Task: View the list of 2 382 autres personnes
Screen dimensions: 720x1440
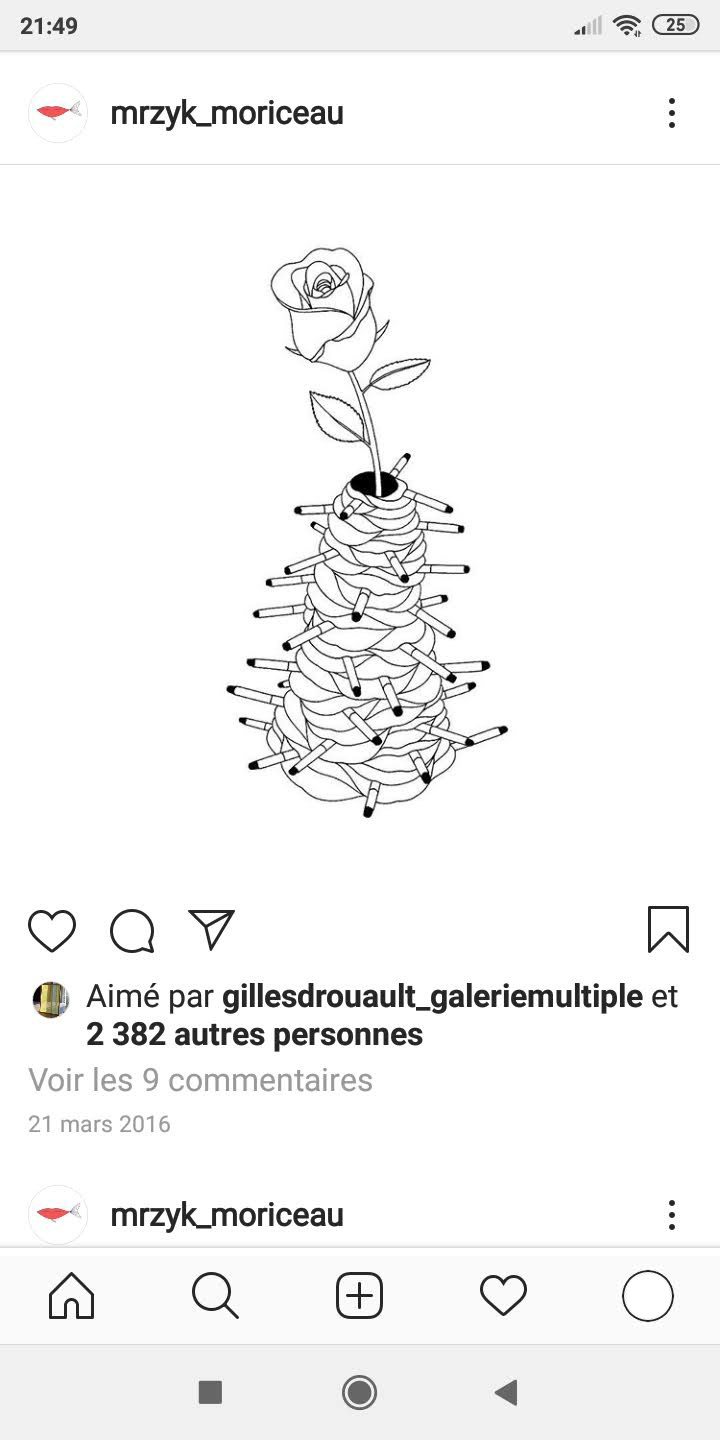Action: (255, 1034)
